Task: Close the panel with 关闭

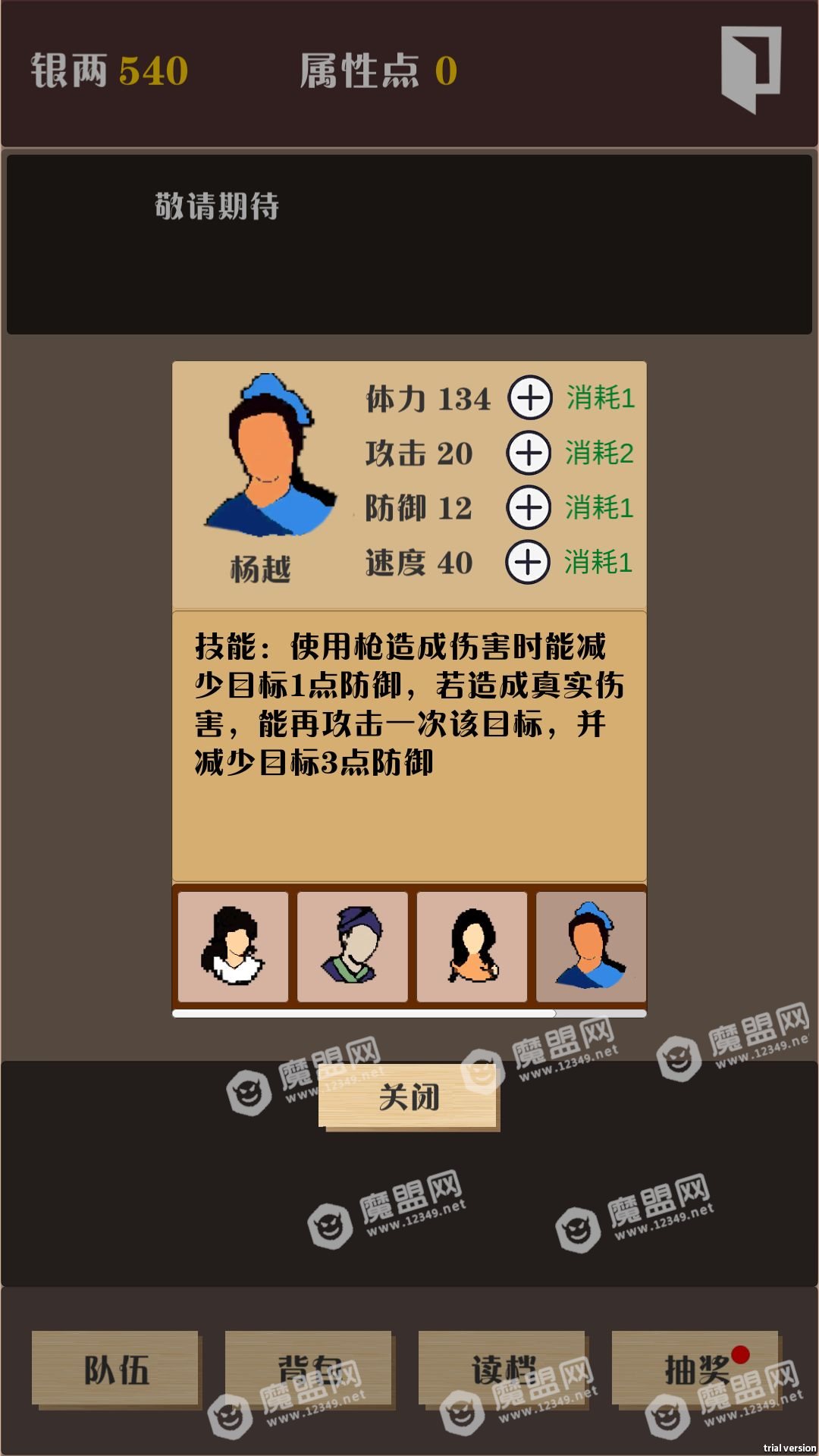Action: pyautogui.click(x=408, y=1097)
